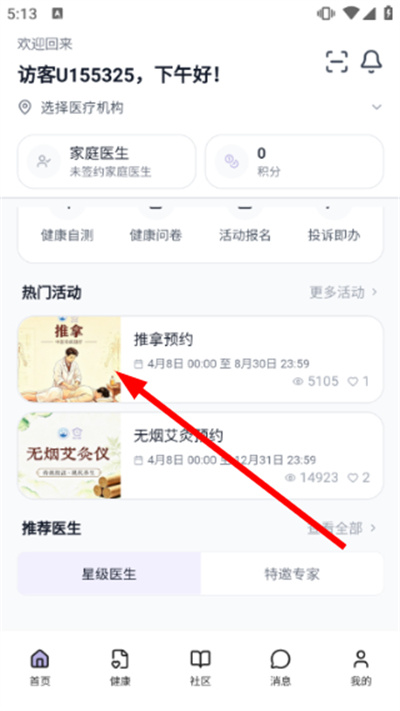This screenshot has width=400, height=711.
Task: Open the notifications bell
Action: 371,62
